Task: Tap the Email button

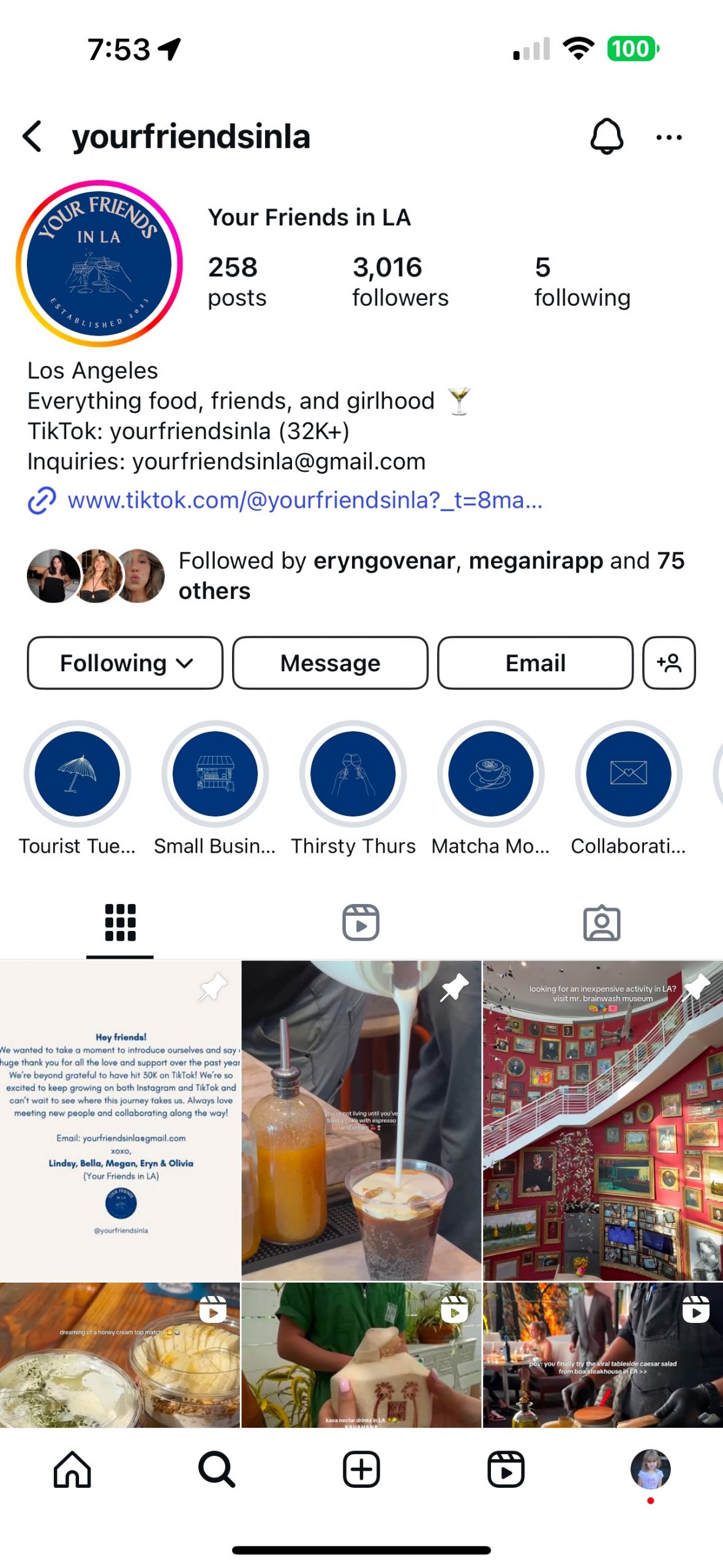Action: pyautogui.click(x=534, y=663)
